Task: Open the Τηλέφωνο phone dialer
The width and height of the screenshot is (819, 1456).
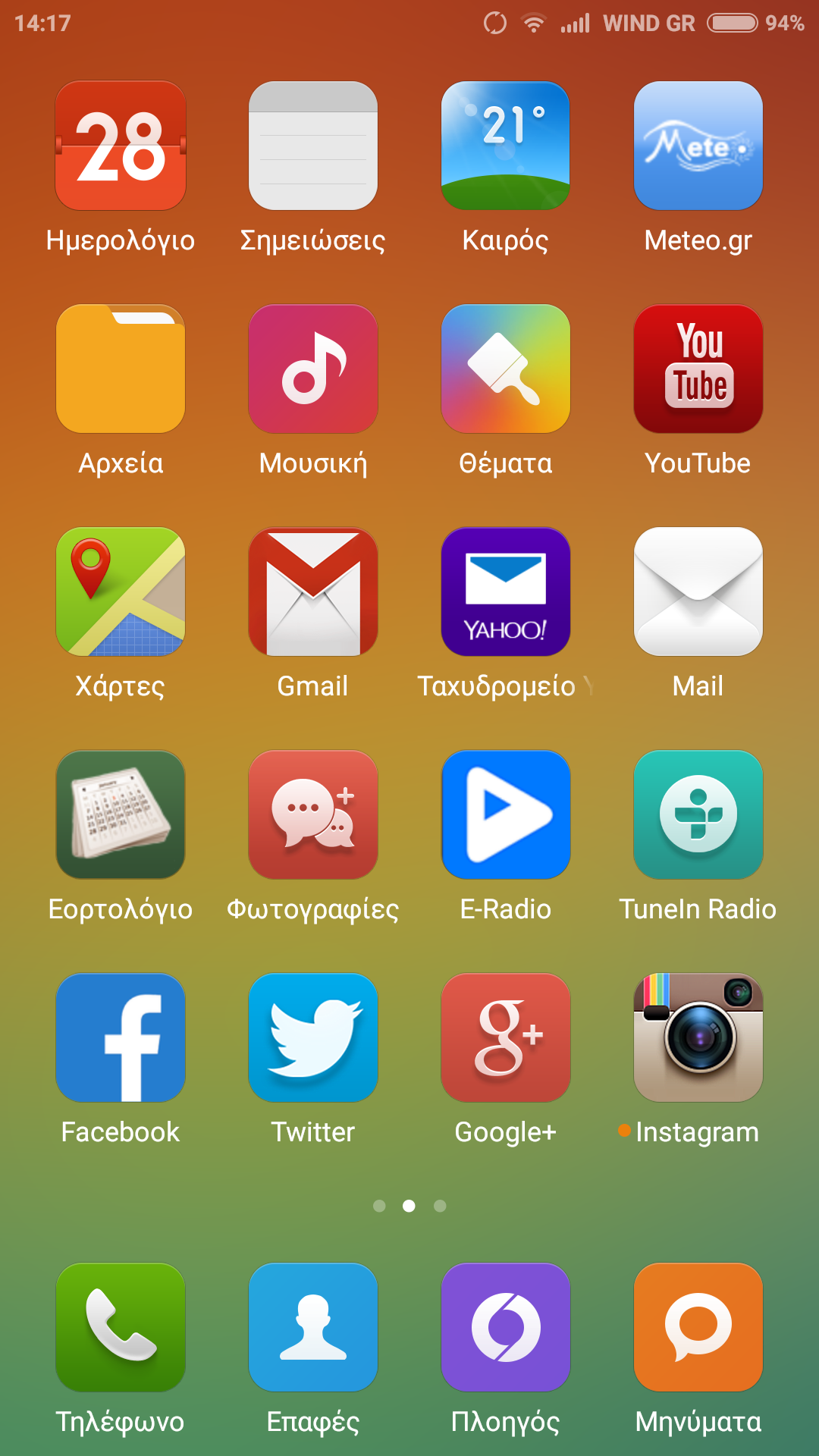Action: tap(121, 1327)
